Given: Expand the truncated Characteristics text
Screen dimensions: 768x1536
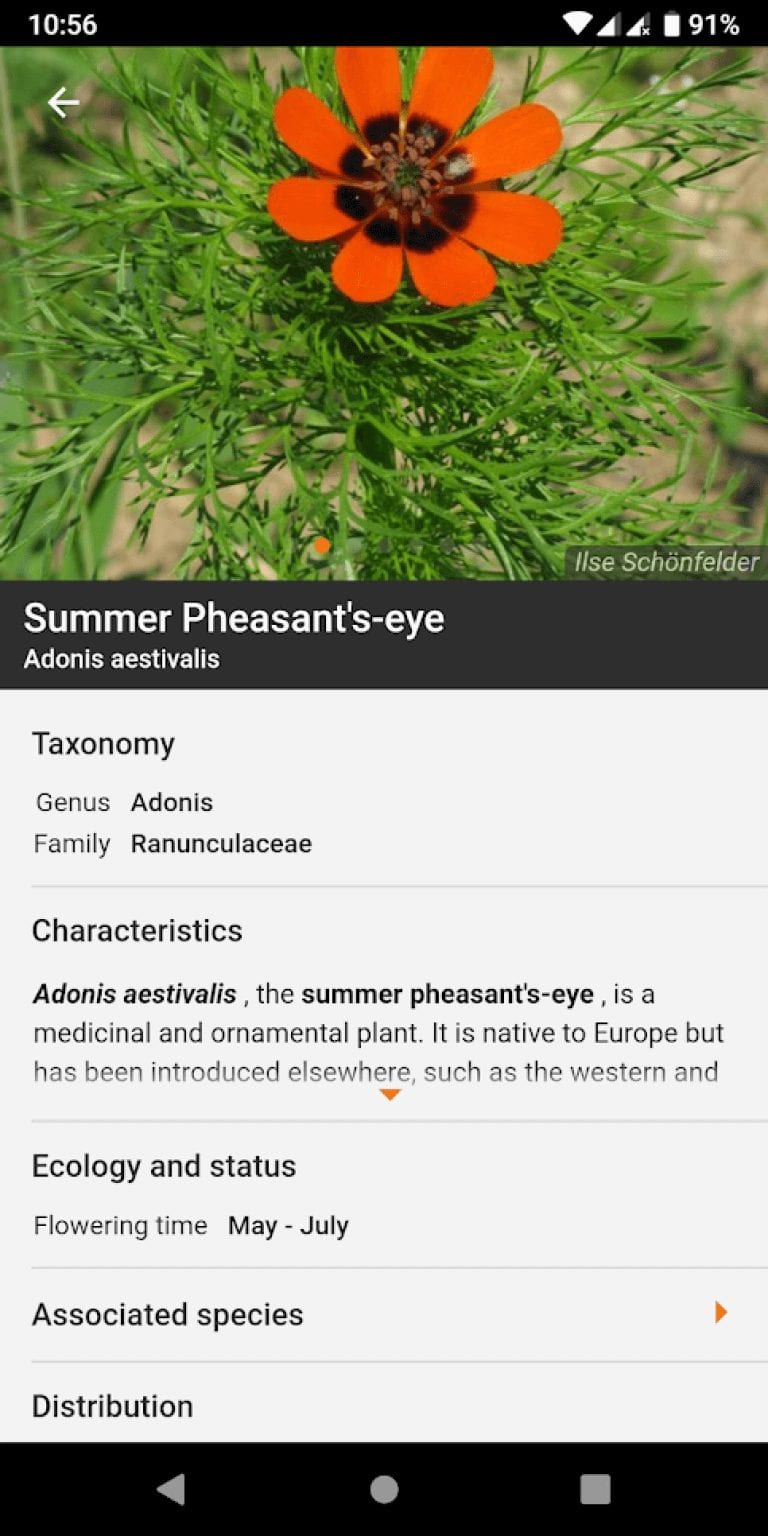Looking at the screenshot, I should [388, 1096].
